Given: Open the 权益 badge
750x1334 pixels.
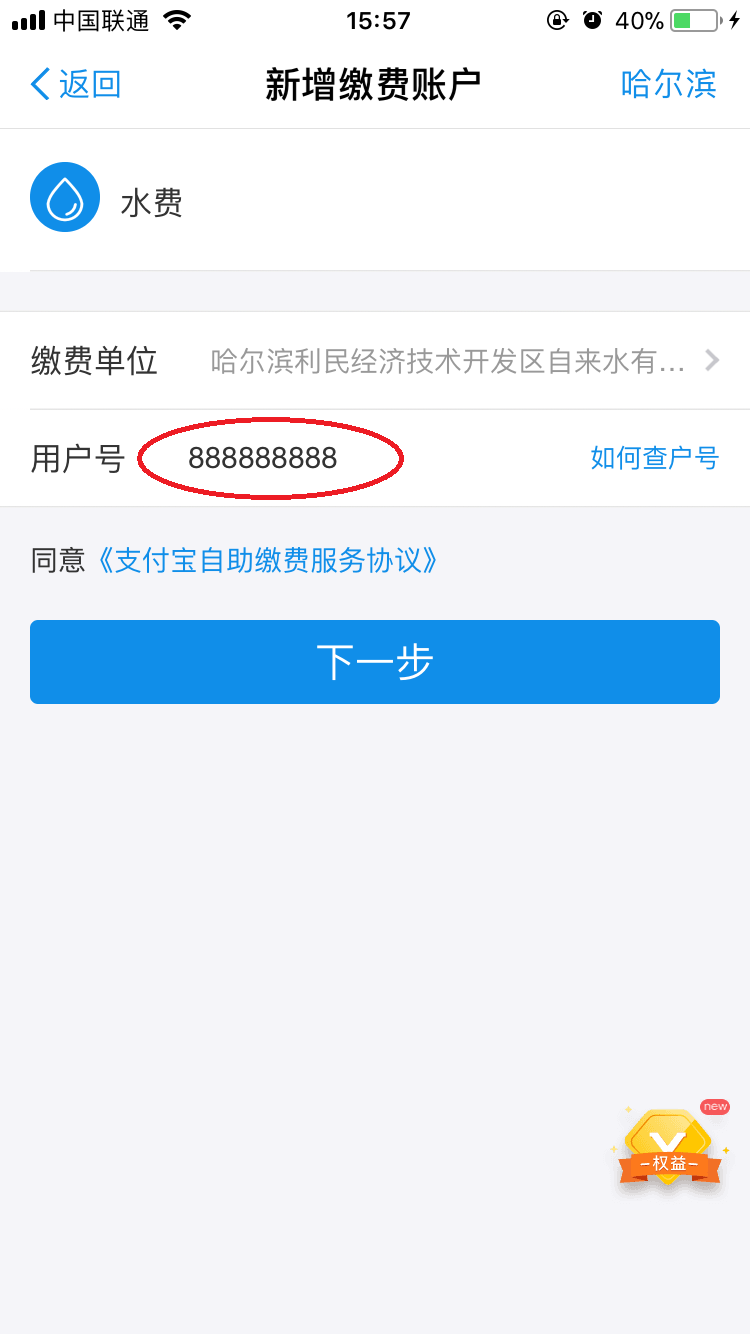Looking at the screenshot, I should tap(669, 1150).
